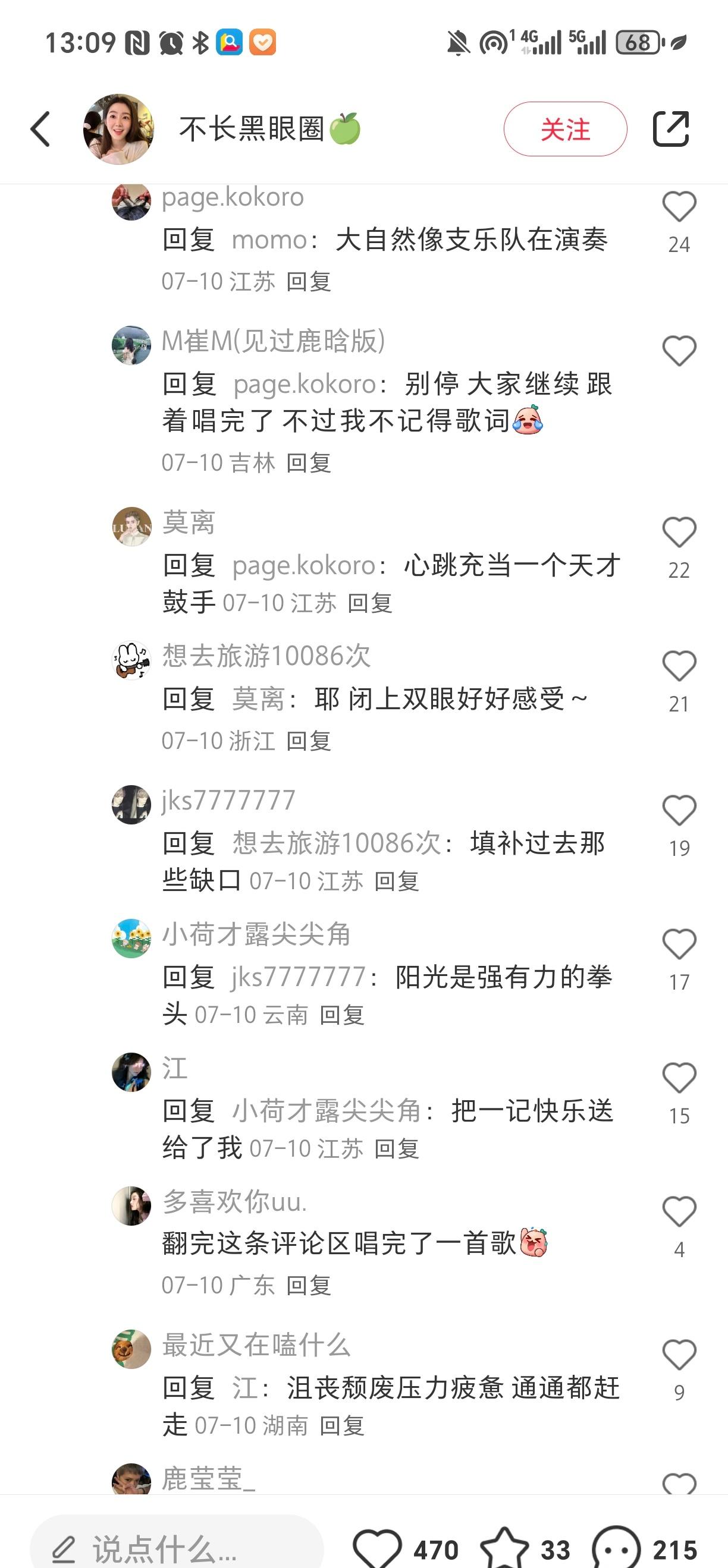Like the post with 470 likes
The width and height of the screenshot is (728, 1568).
point(378,1548)
